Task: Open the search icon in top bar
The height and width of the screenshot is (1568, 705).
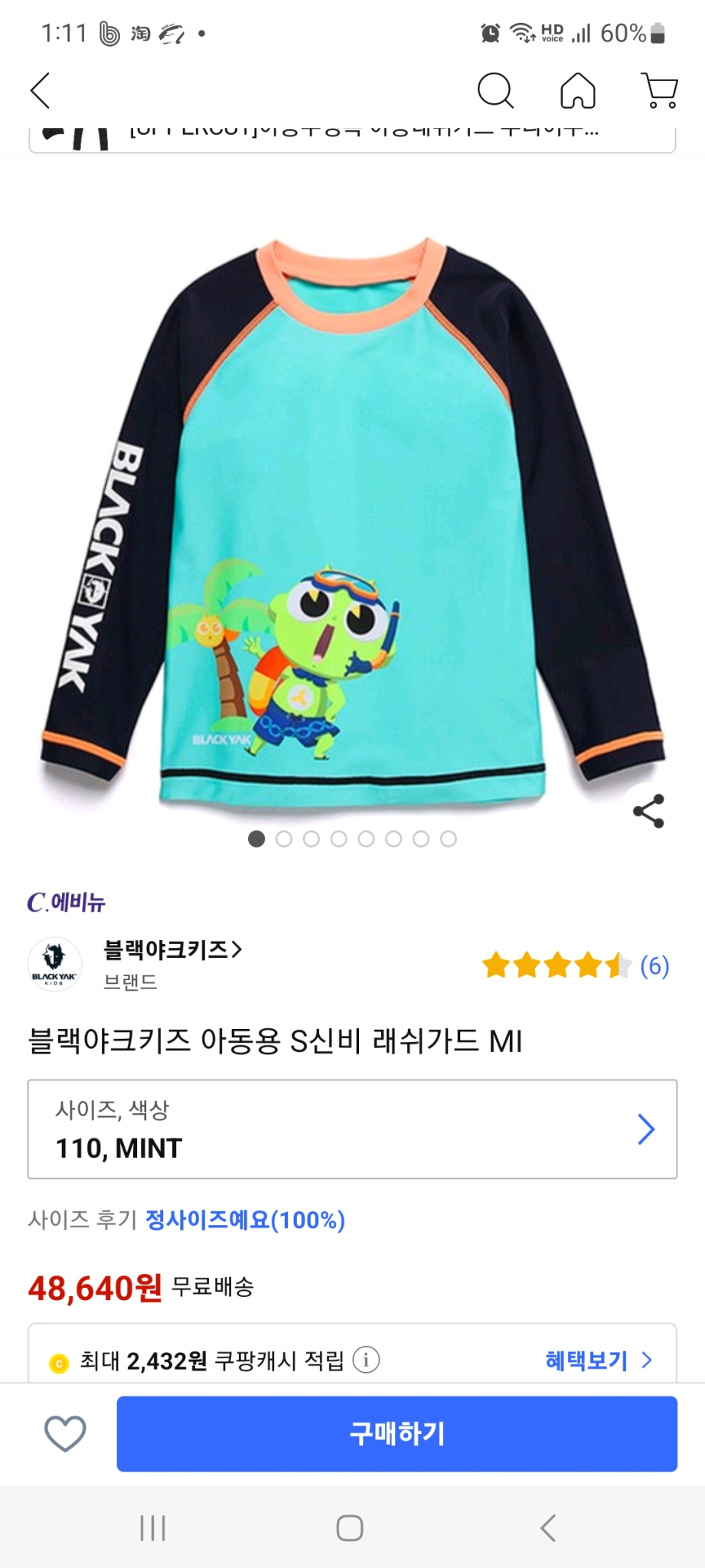Action: coord(496,91)
